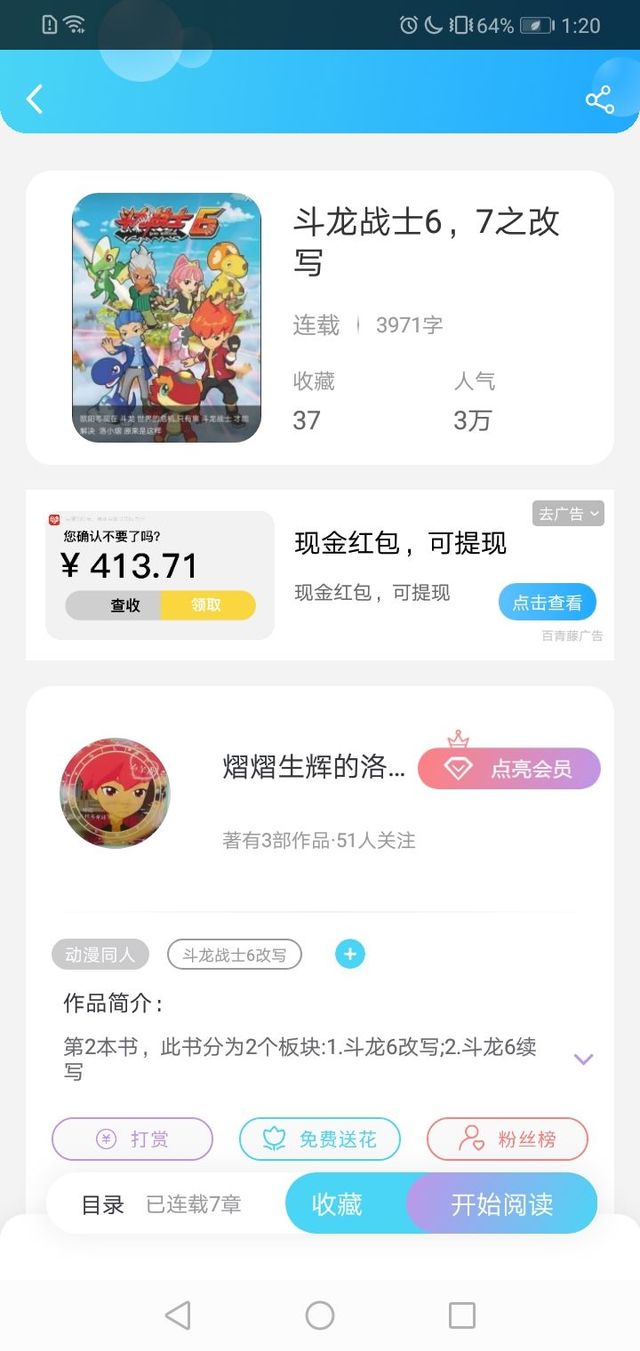Image resolution: width=640 pixels, height=1351 pixels.
Task: Dismiss the ad with 去广告
Action: [568, 514]
